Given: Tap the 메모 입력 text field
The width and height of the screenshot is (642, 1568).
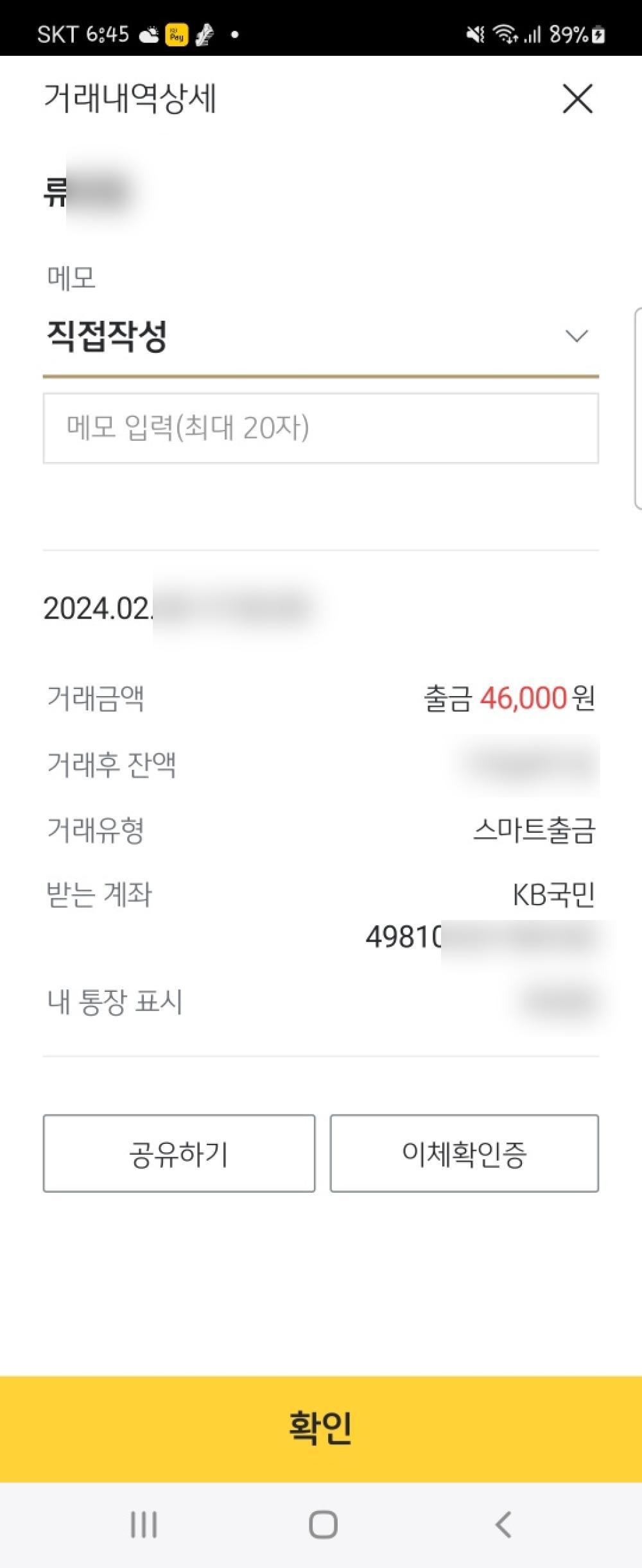Looking at the screenshot, I should (320, 428).
